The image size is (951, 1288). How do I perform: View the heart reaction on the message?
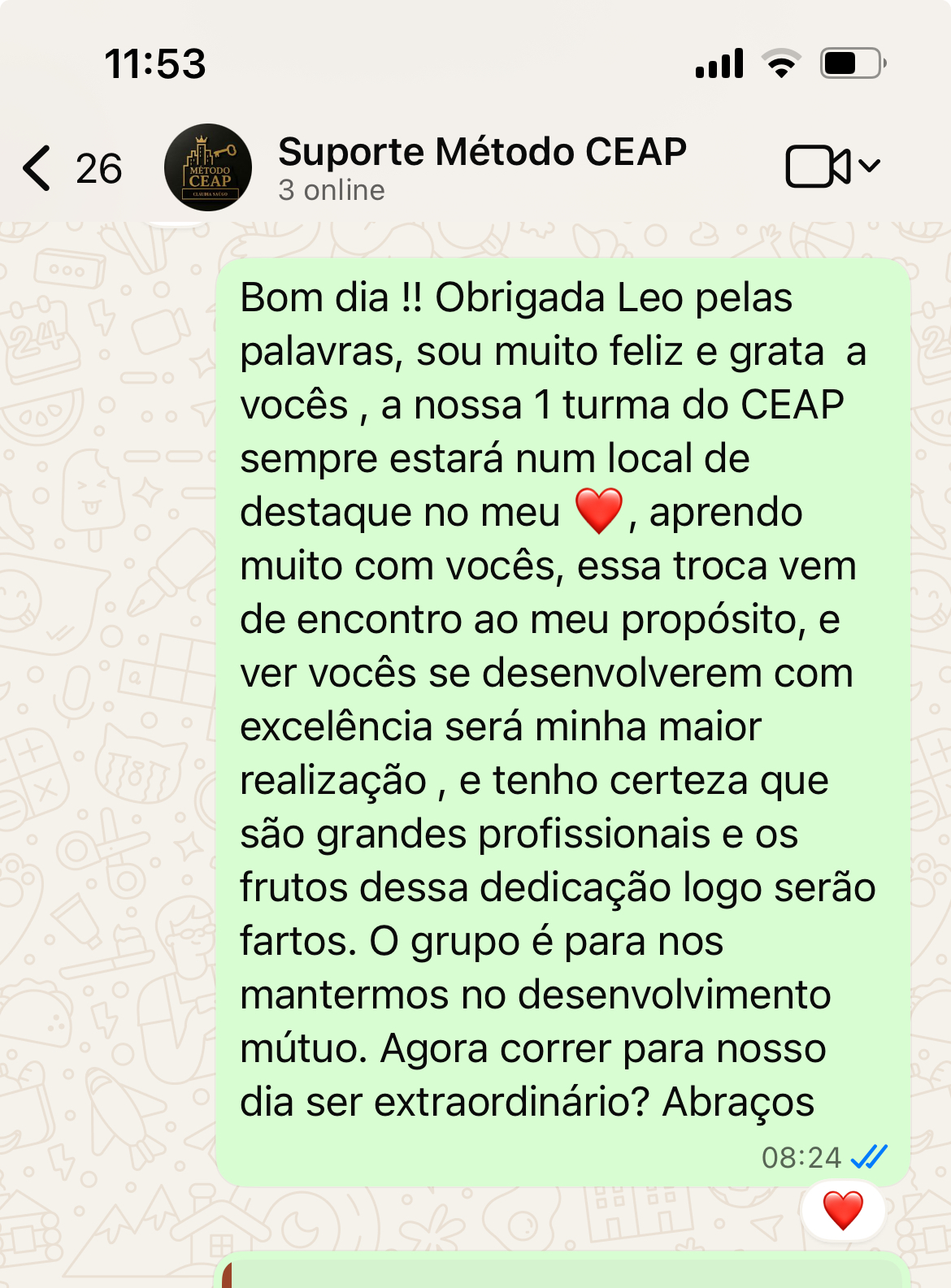[843, 1210]
